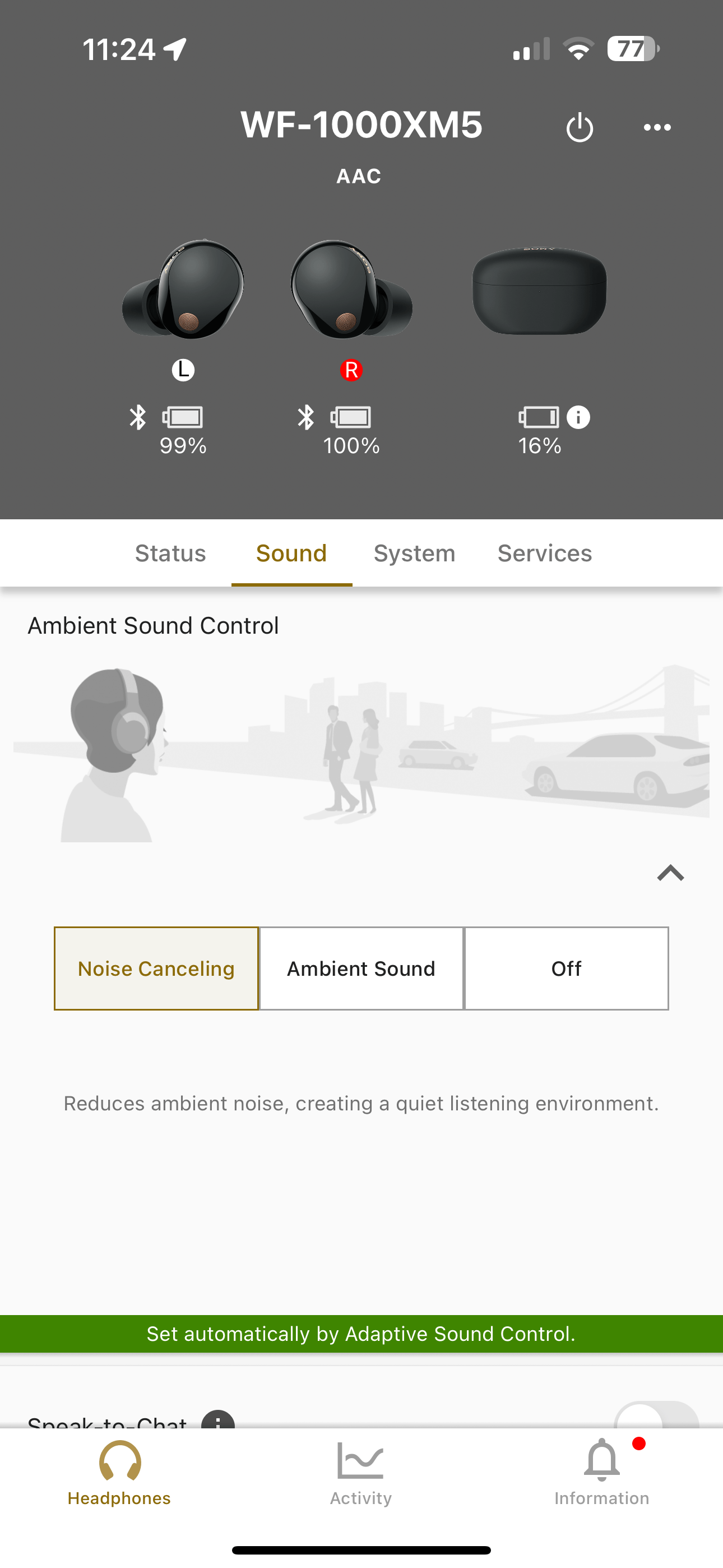Open the Information tab
The height and width of the screenshot is (1568, 723).
[601, 1473]
